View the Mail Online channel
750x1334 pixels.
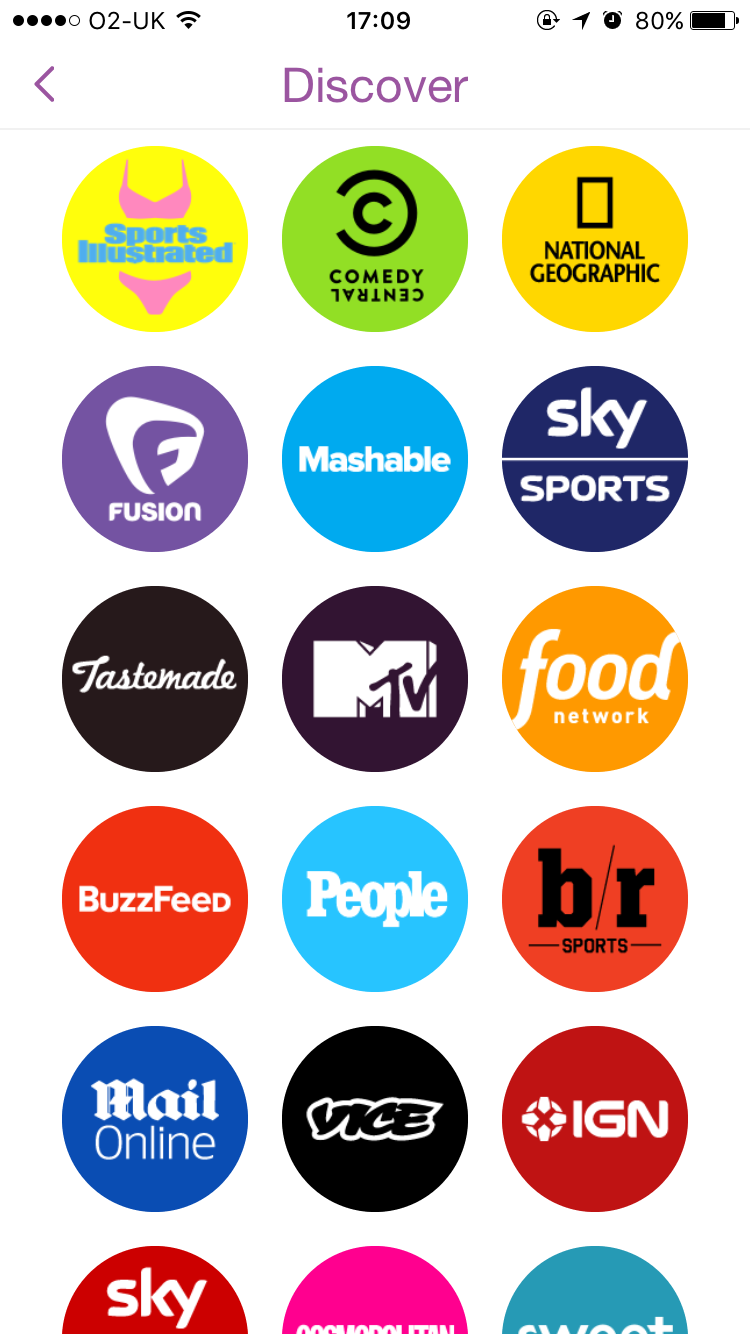tap(155, 1119)
